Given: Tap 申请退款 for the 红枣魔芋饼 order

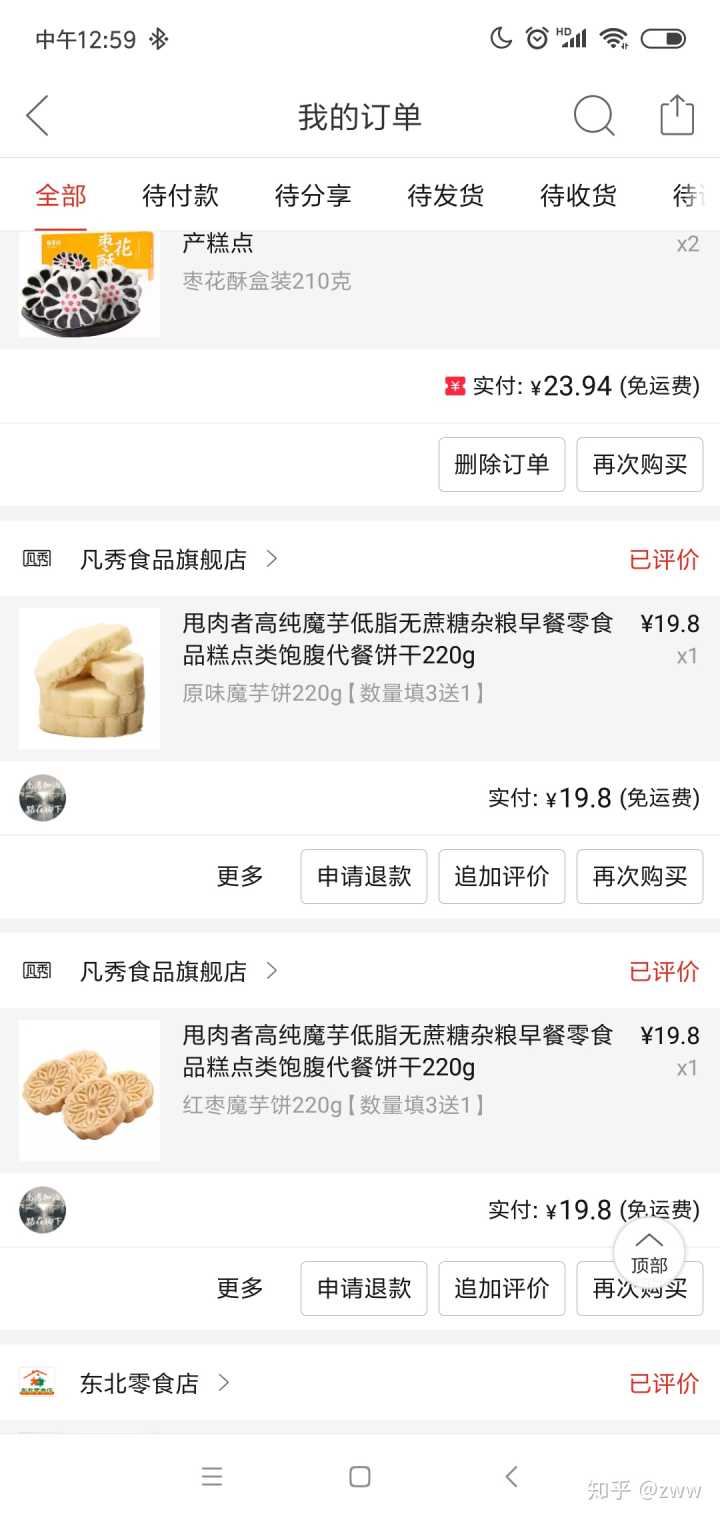Looking at the screenshot, I should [364, 1289].
